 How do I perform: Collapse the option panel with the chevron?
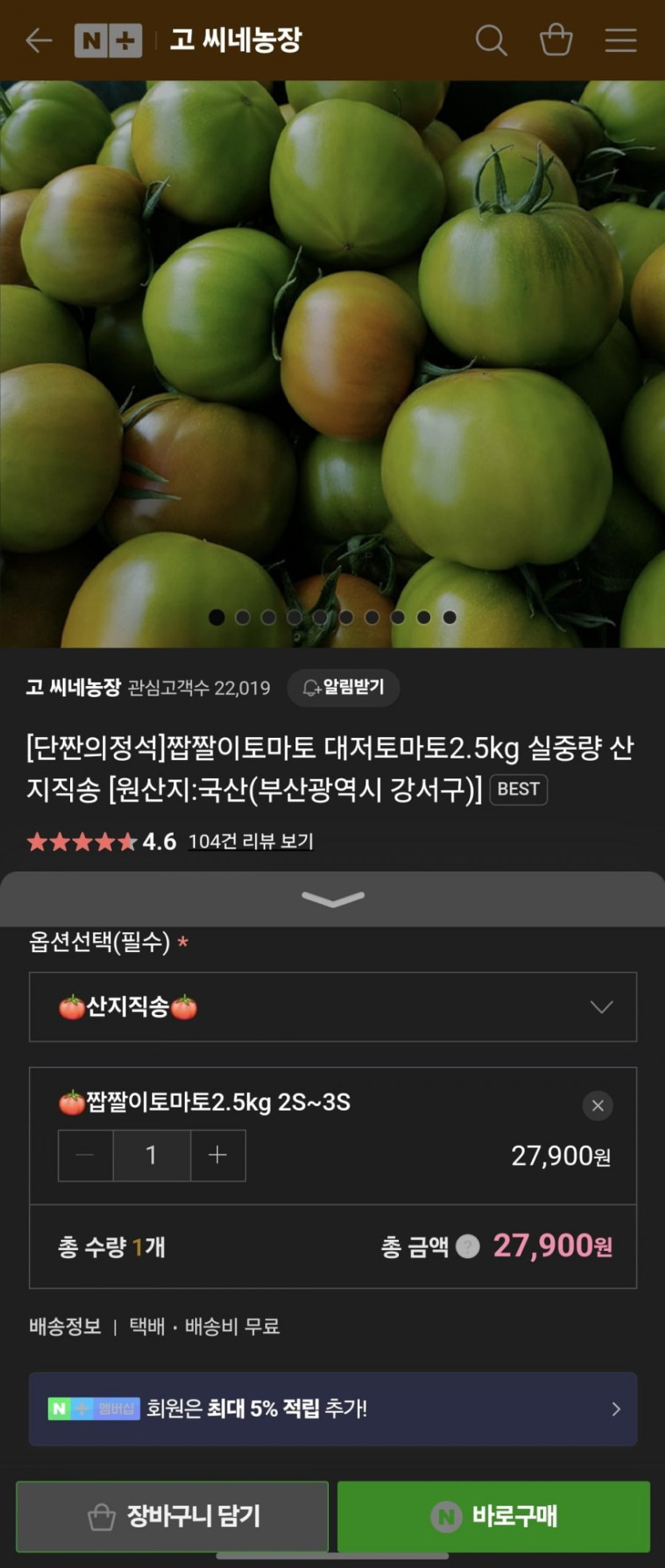pos(333,899)
